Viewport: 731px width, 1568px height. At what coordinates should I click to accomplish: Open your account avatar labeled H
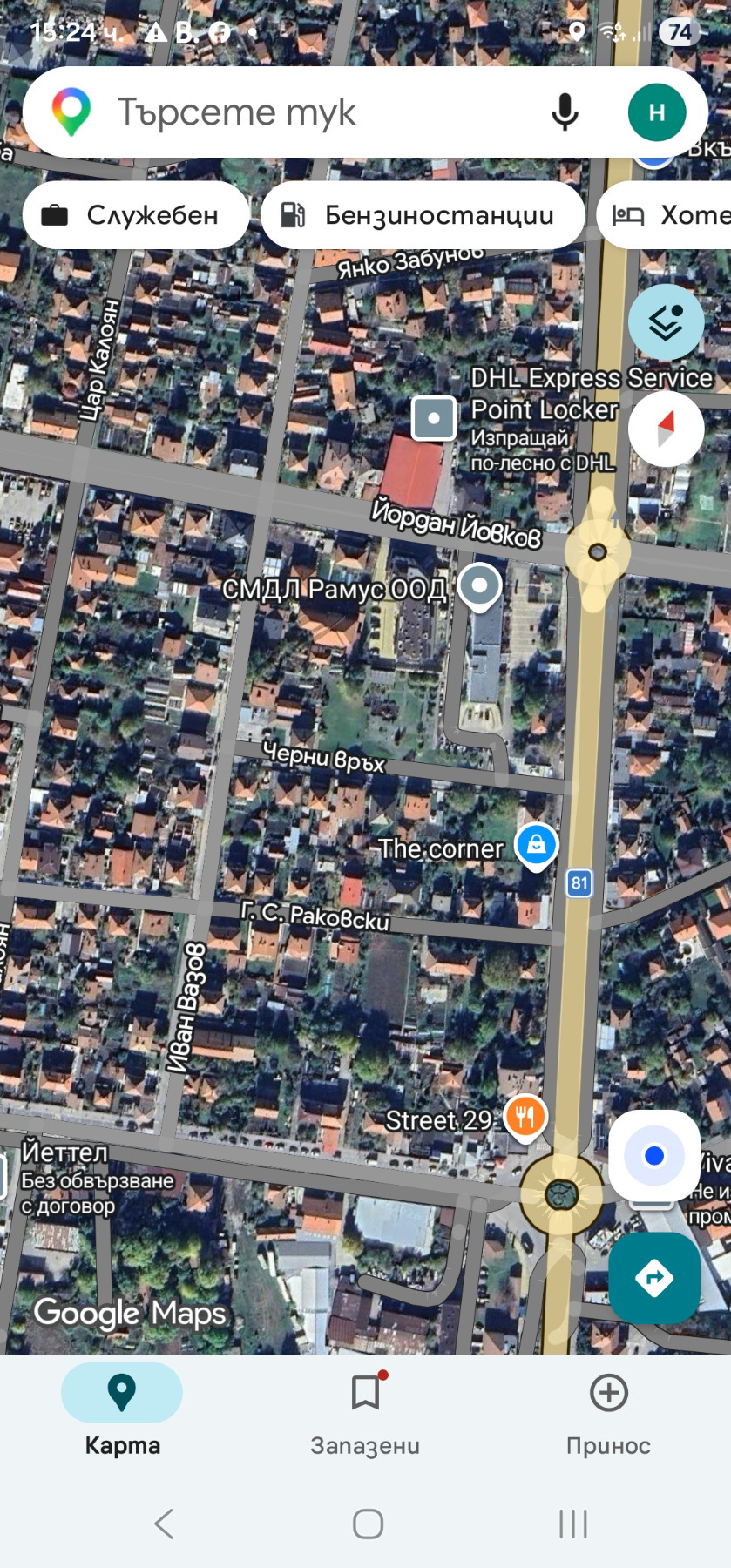pyautogui.click(x=657, y=112)
